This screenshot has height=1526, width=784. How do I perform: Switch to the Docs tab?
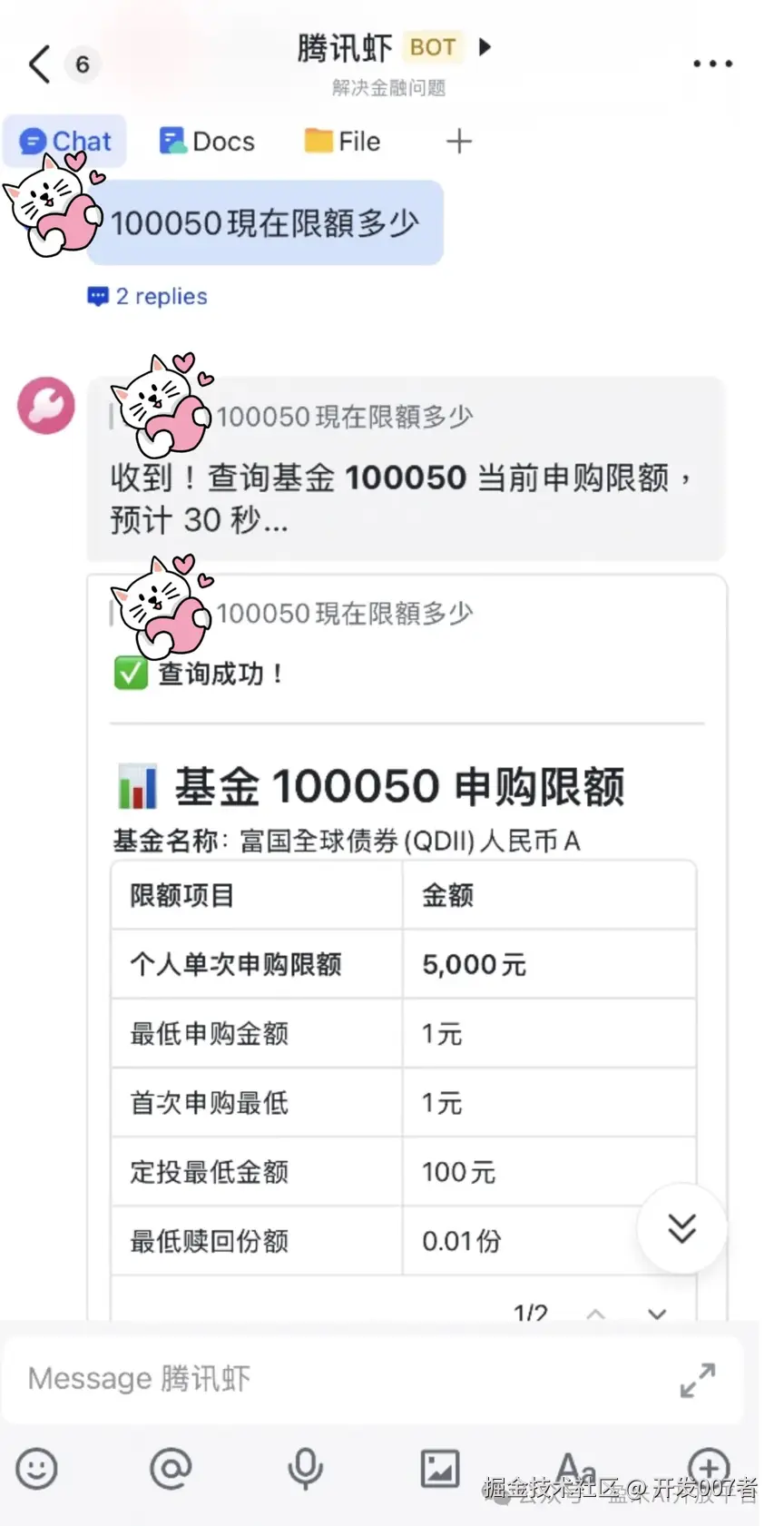pos(207,142)
